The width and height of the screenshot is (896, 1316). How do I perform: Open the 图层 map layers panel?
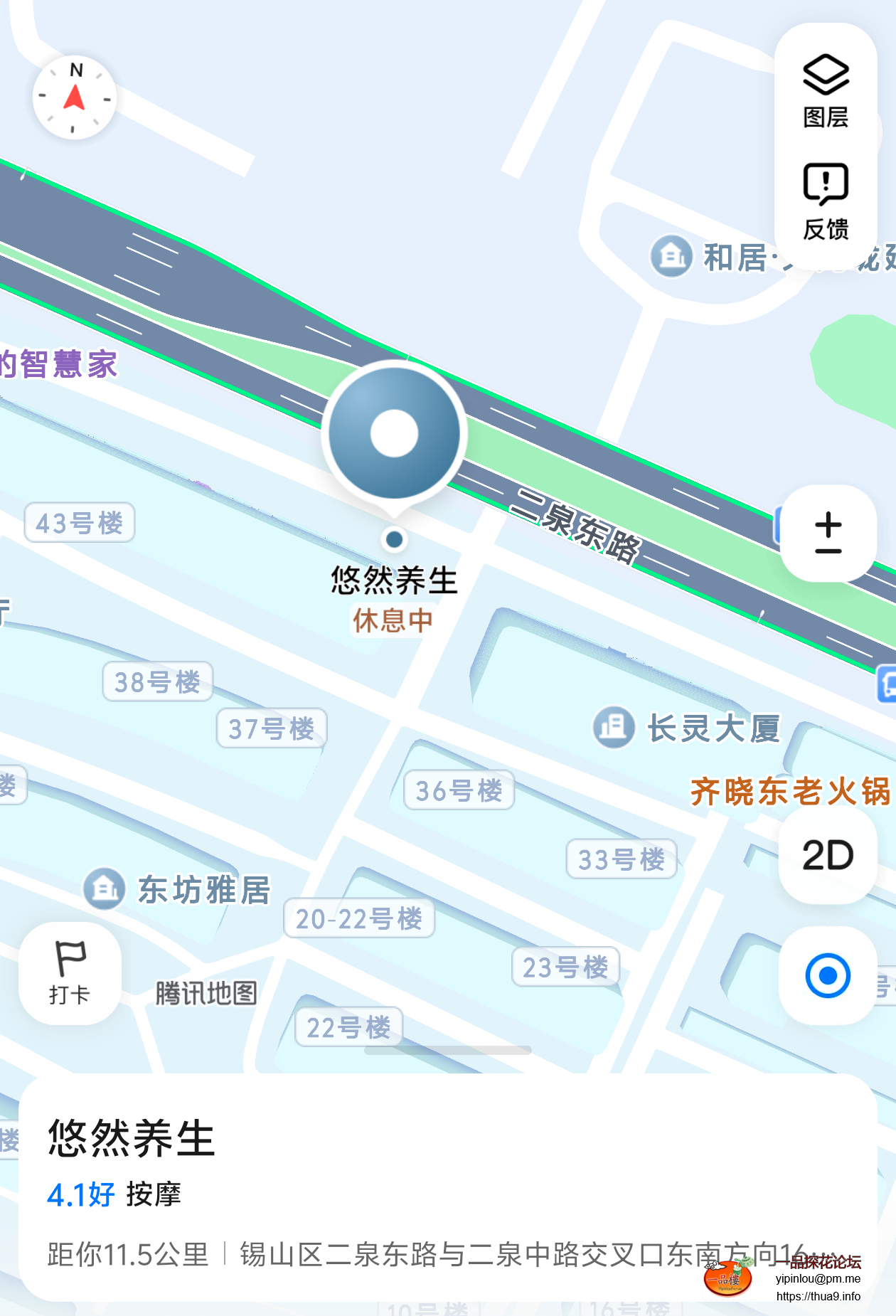click(825, 89)
